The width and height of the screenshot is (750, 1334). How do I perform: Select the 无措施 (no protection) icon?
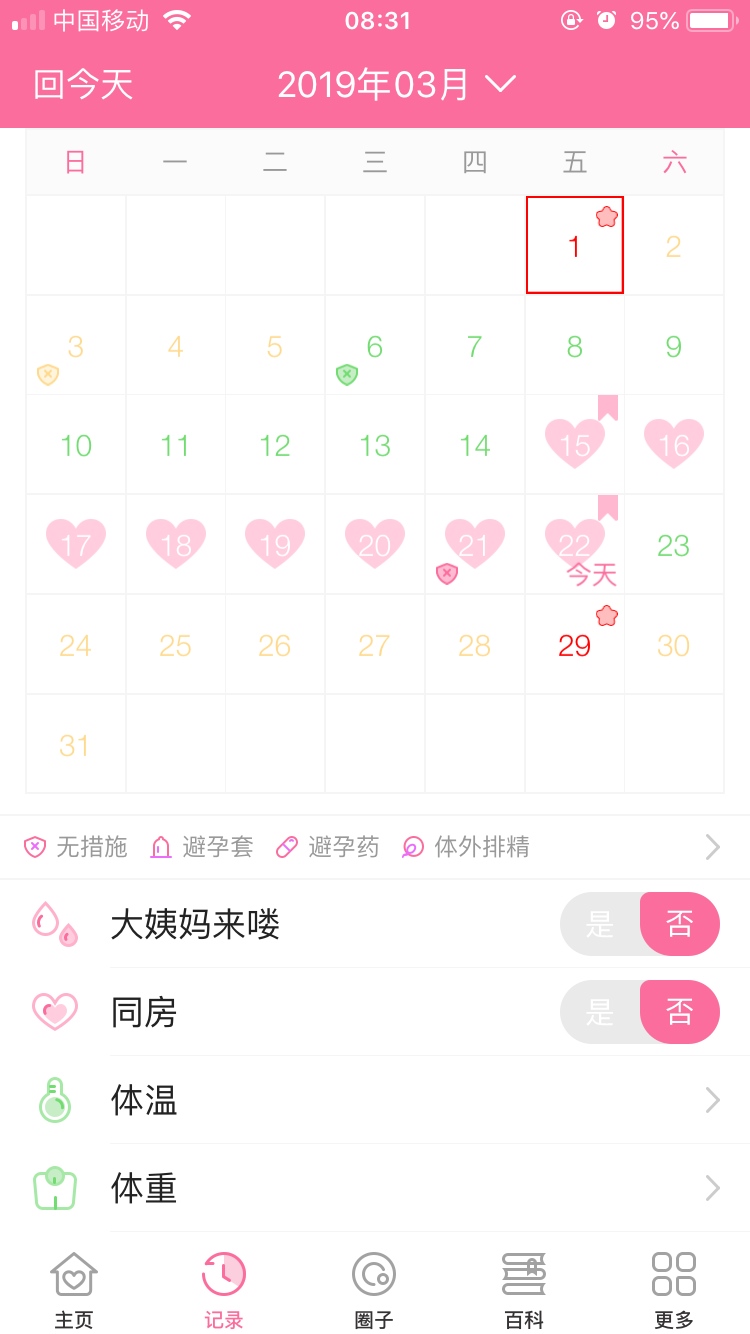coord(32,847)
